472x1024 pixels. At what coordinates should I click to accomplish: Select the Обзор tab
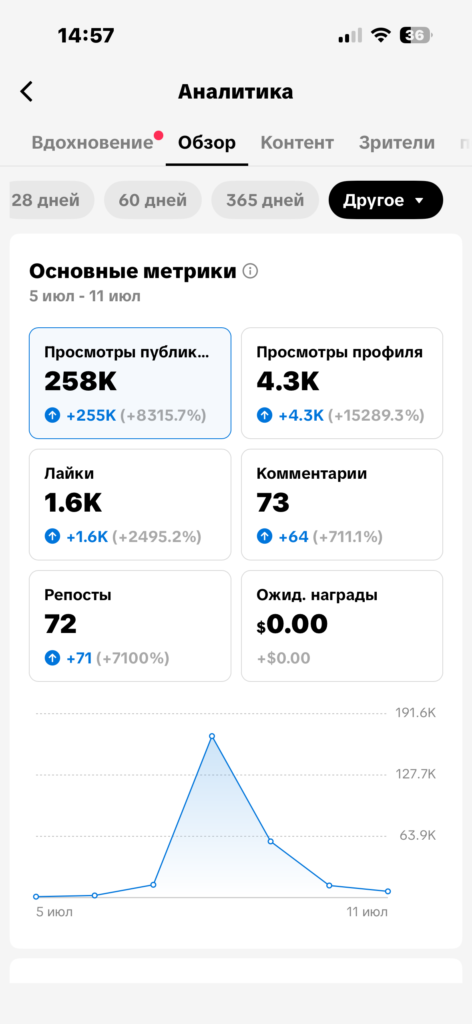[x=207, y=142]
